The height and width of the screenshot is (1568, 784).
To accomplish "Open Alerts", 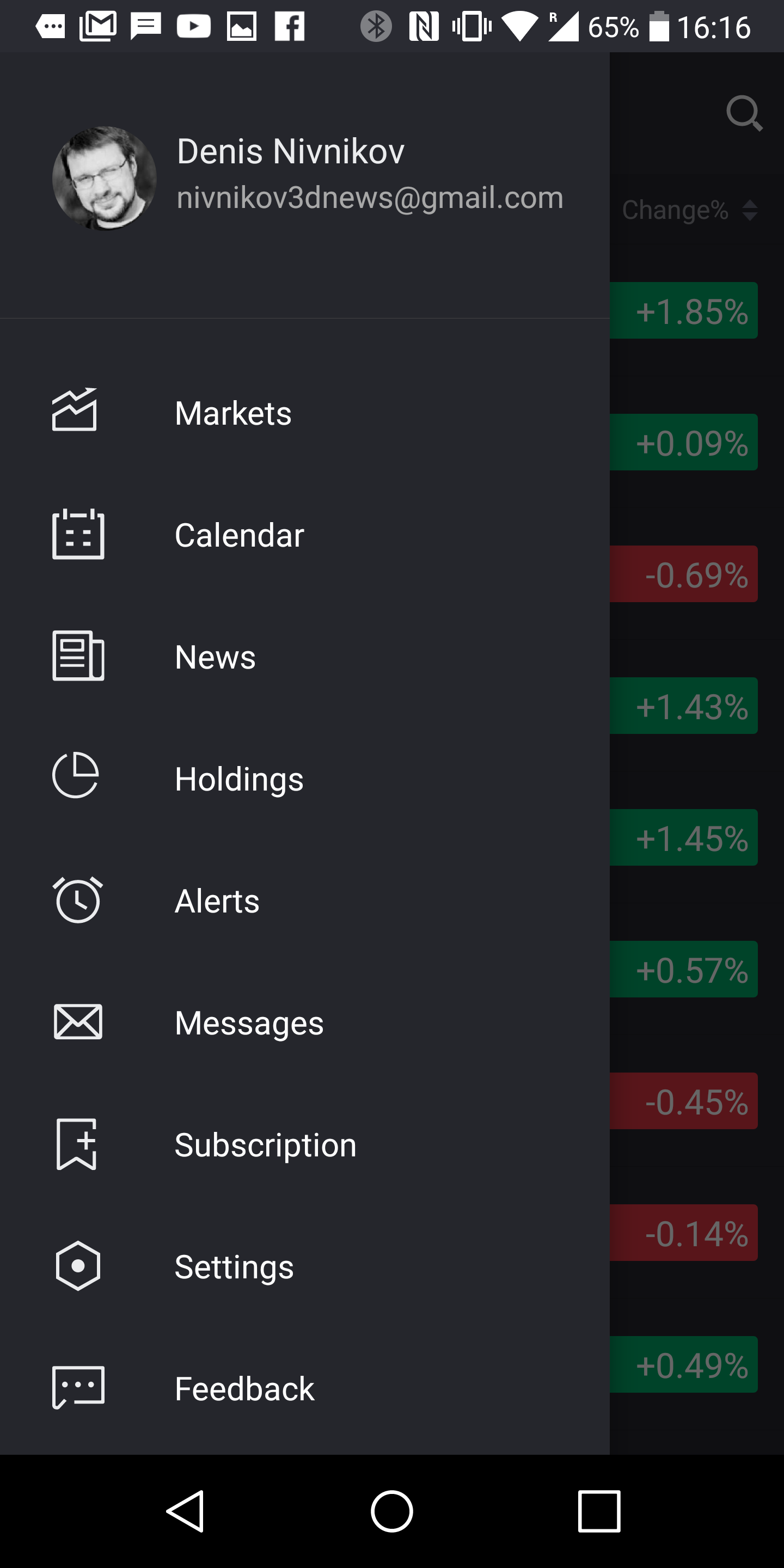I will (x=304, y=901).
